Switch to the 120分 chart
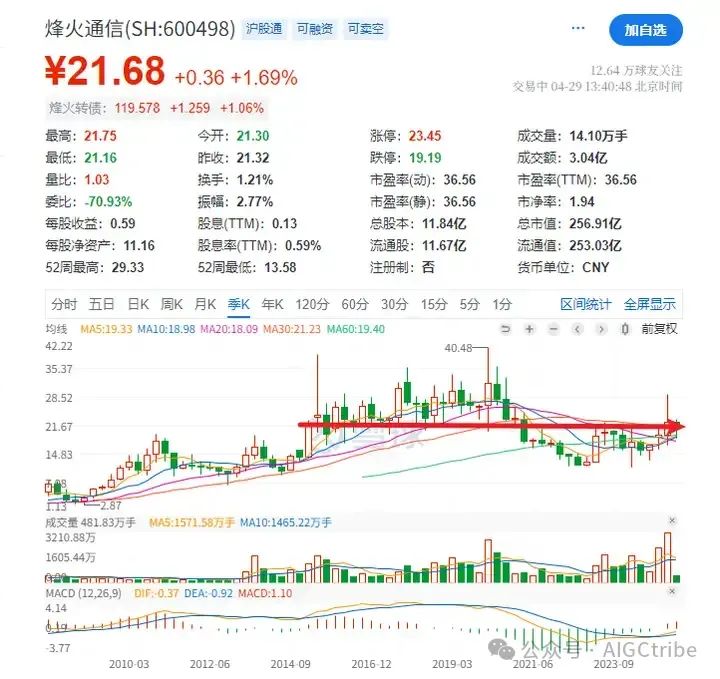Viewport: 720px width, 679px height. (312, 304)
